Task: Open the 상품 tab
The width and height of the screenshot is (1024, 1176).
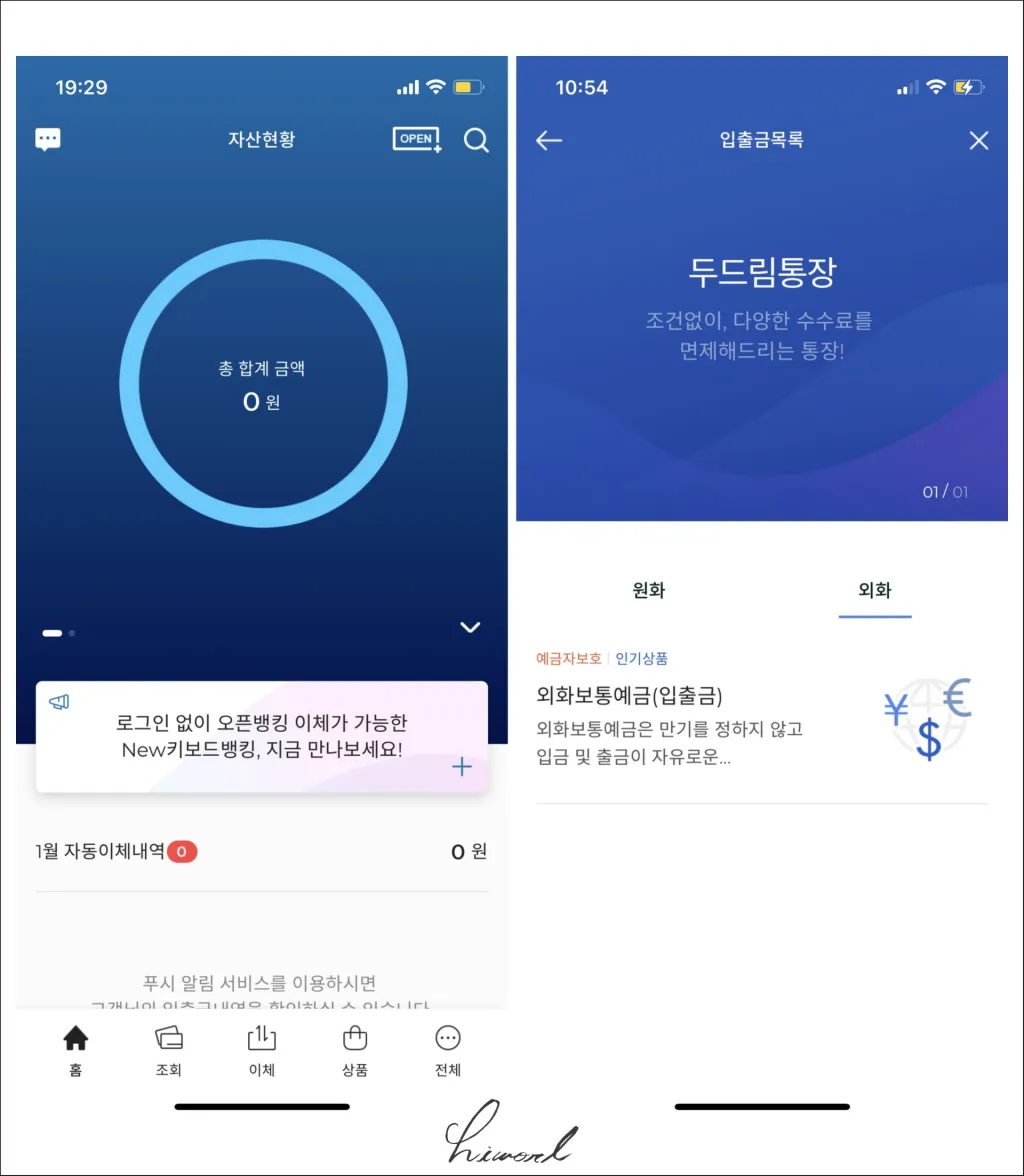Action: 355,1051
